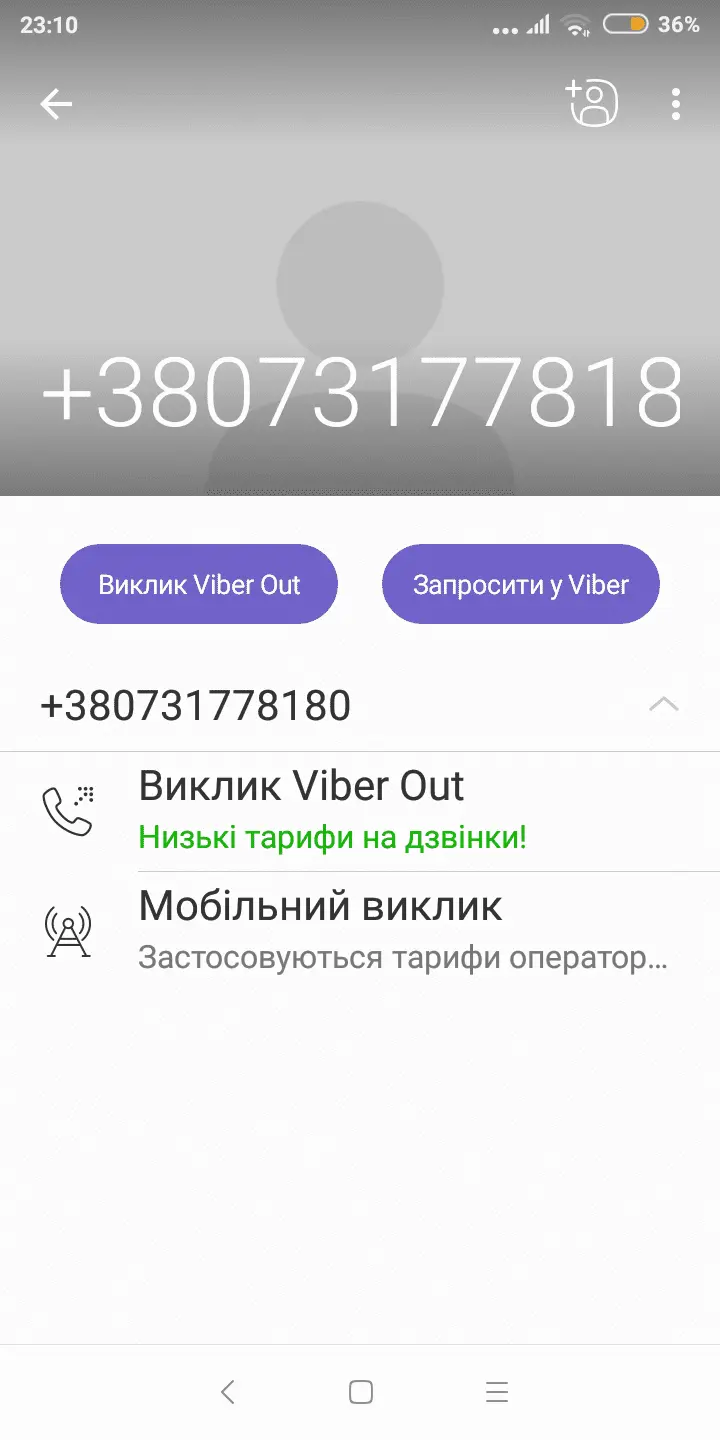Open the three-dot overflow menu

click(676, 104)
